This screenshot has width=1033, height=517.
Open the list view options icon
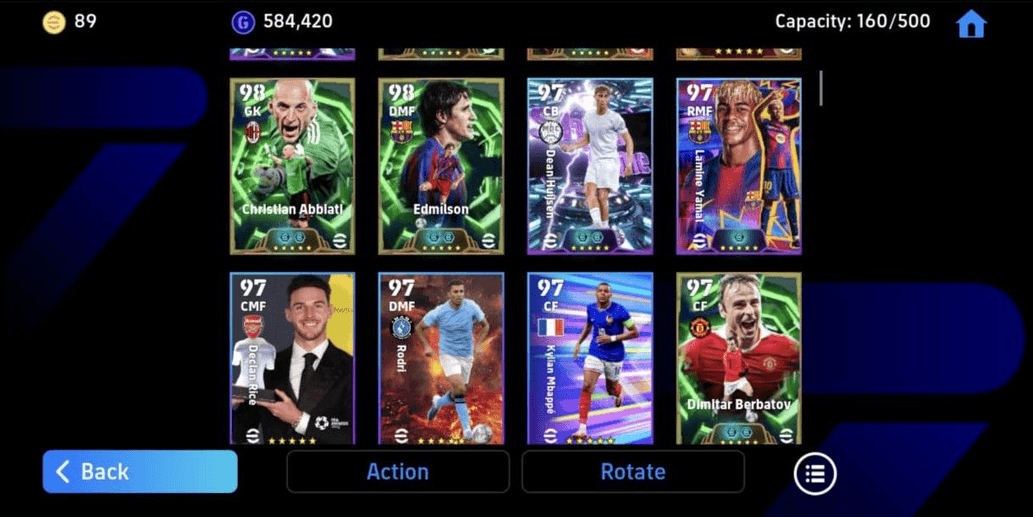pyautogui.click(x=815, y=474)
